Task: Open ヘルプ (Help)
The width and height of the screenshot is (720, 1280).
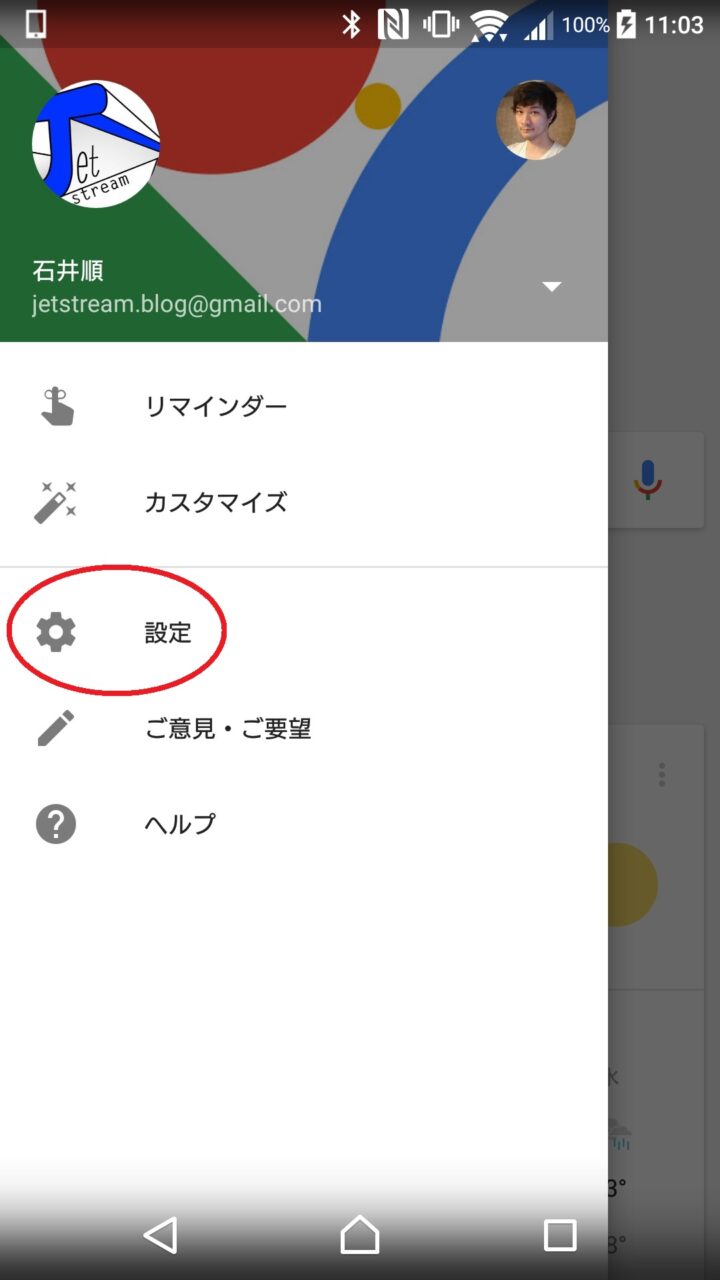Action: pos(180,824)
